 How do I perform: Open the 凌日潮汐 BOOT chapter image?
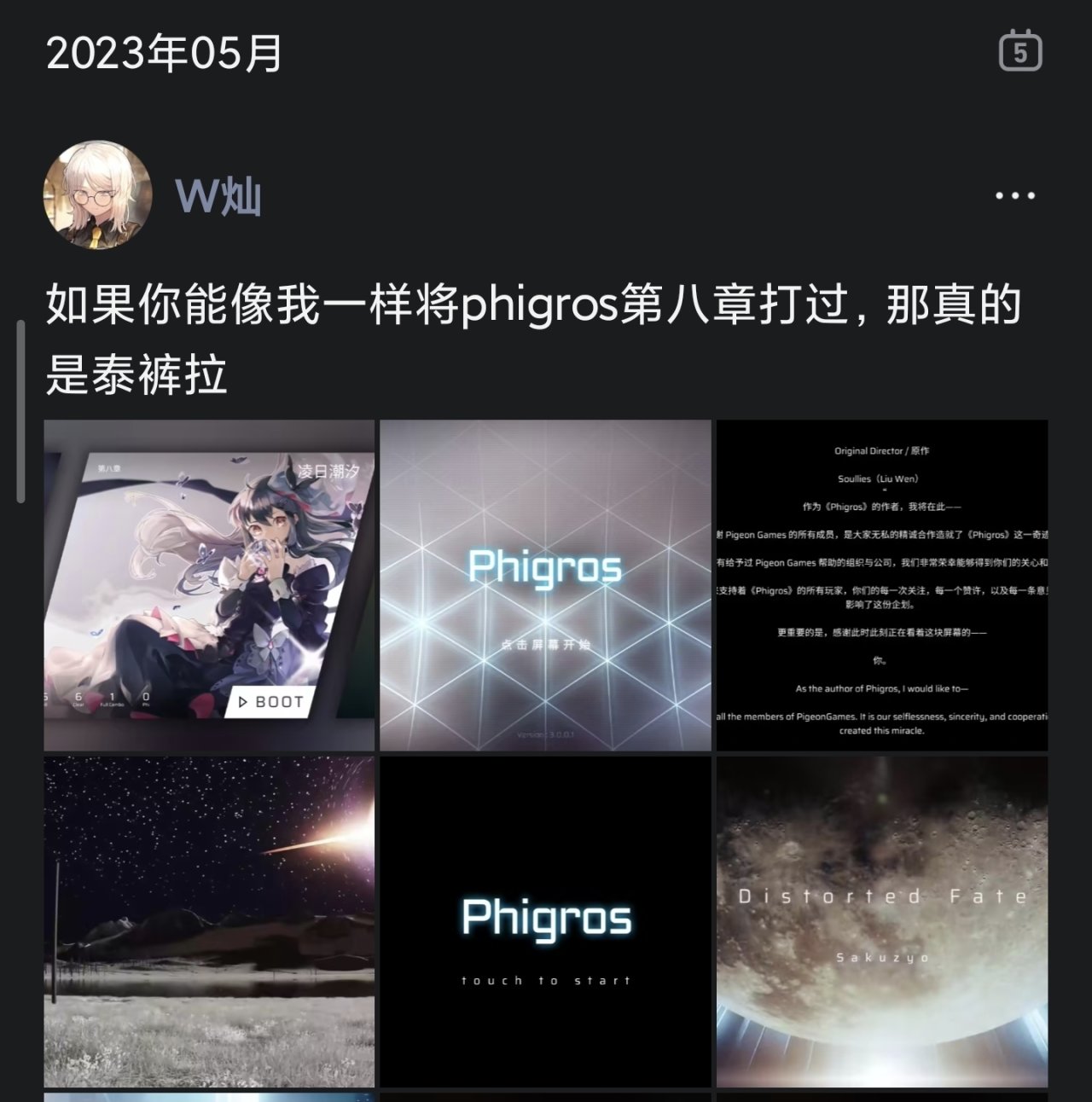click(209, 585)
